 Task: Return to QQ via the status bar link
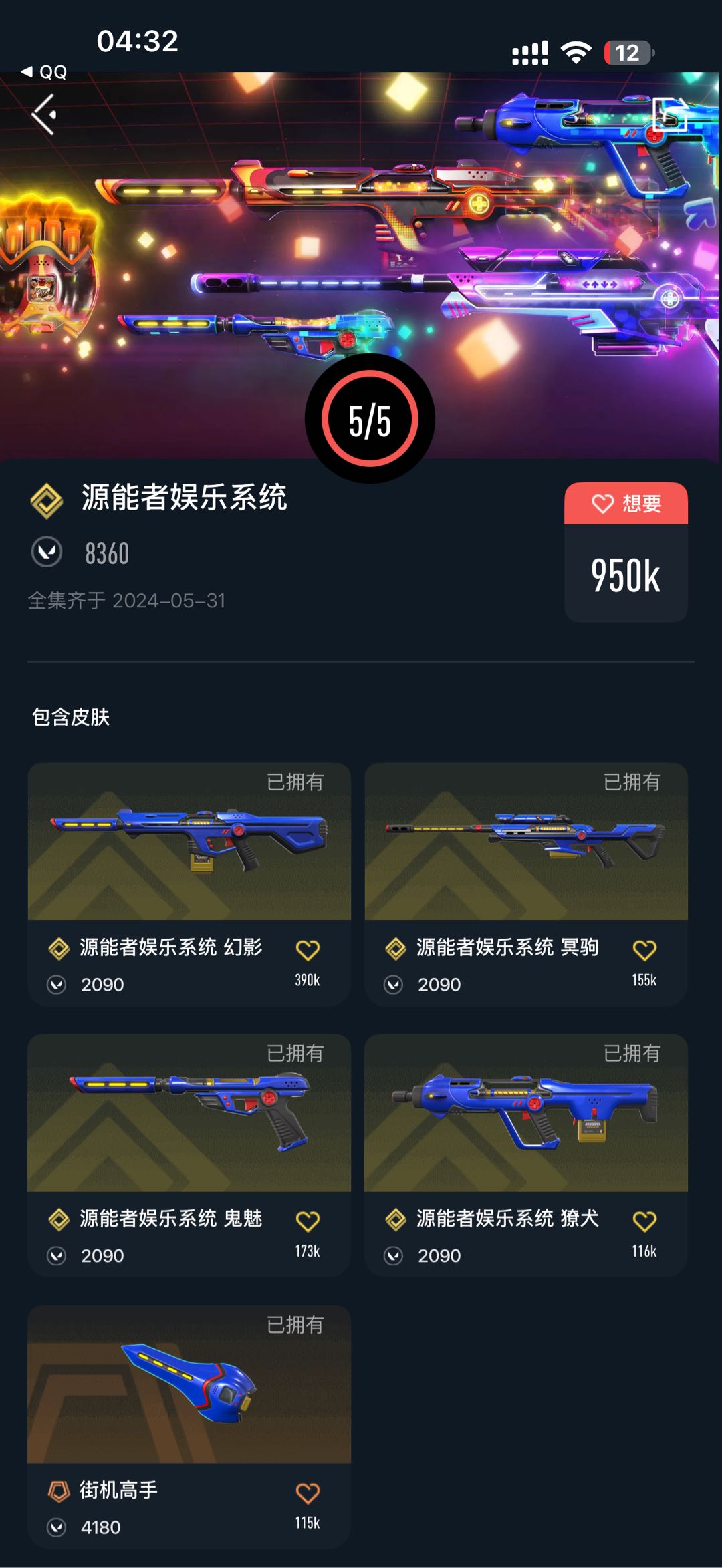[45, 72]
